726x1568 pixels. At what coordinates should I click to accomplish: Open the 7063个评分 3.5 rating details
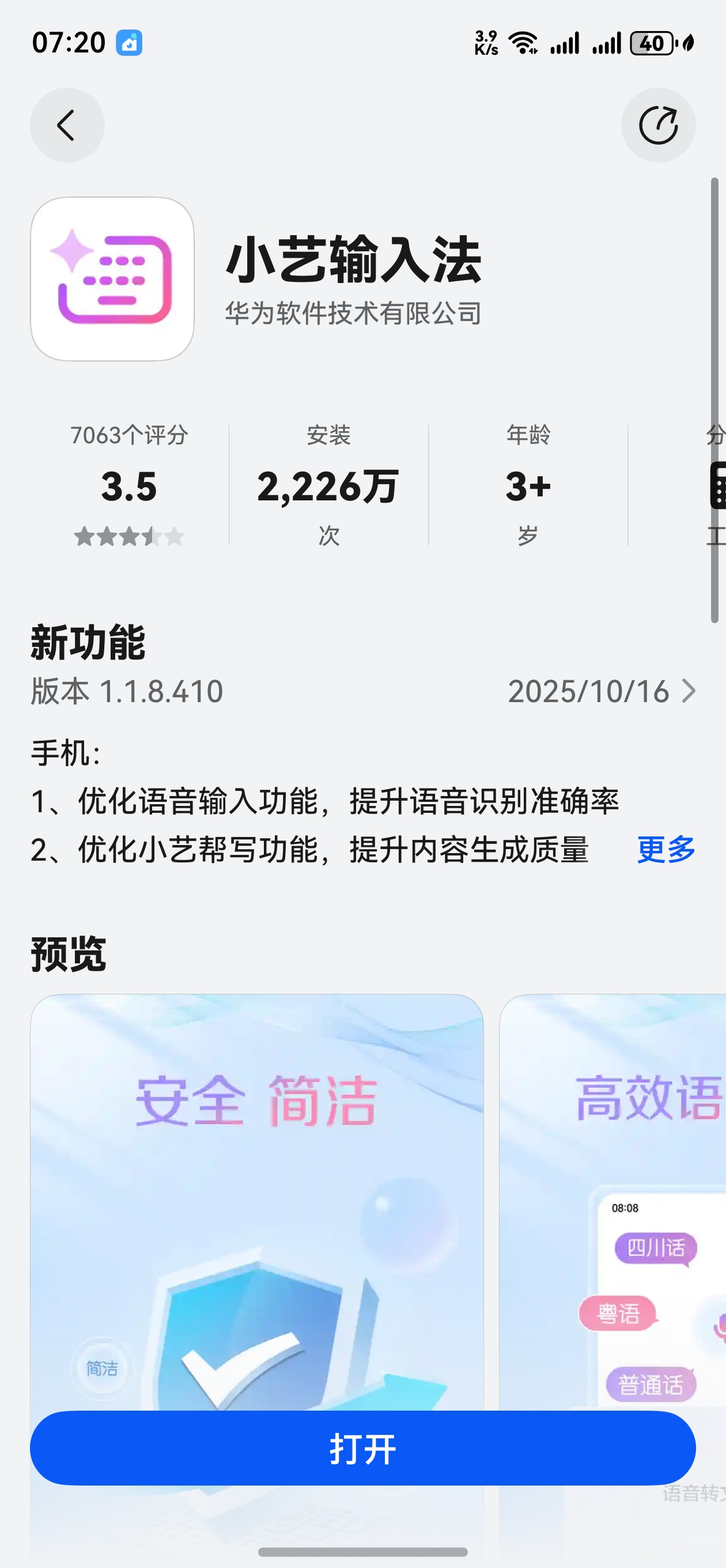coord(129,486)
